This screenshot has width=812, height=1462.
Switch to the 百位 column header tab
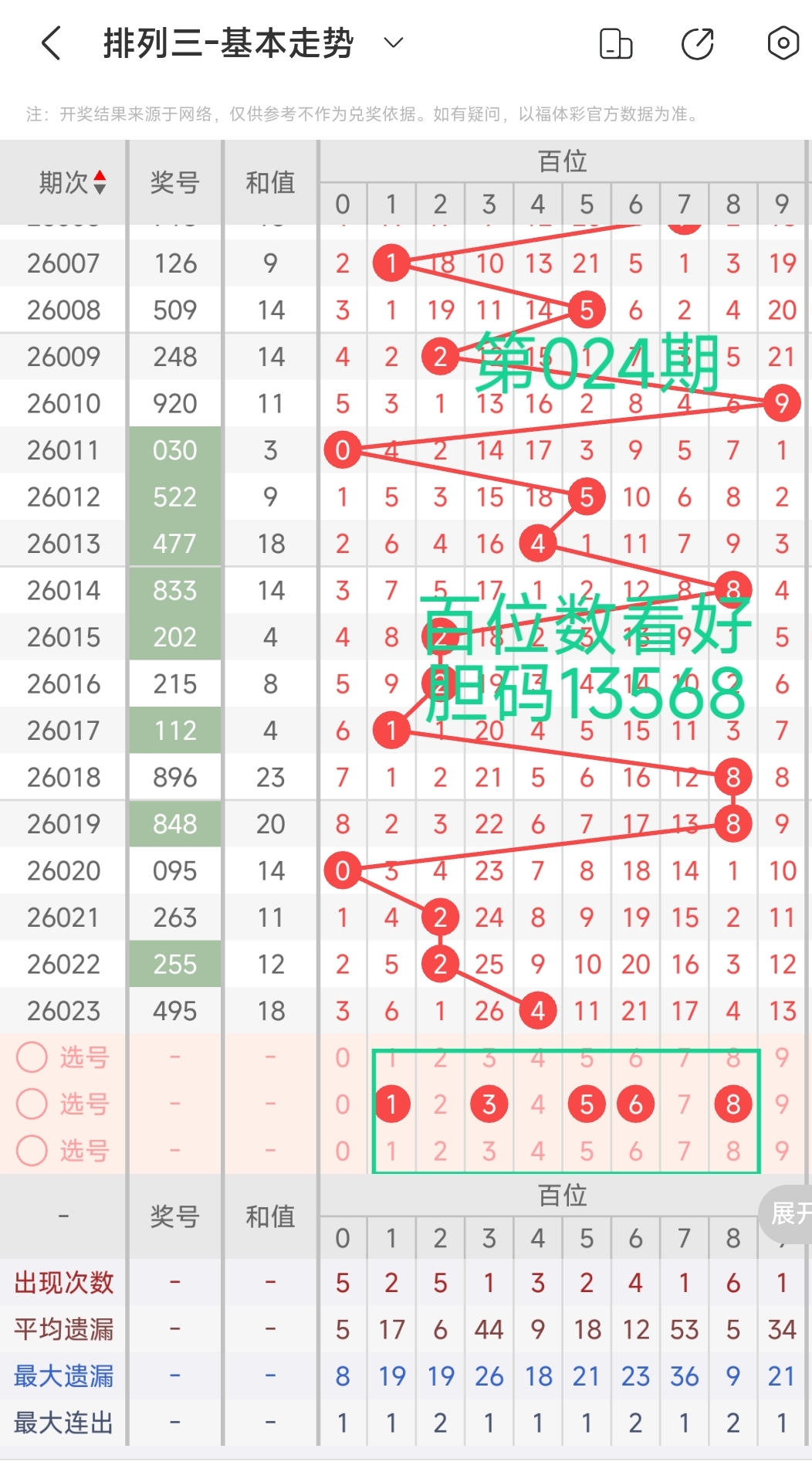(564, 161)
